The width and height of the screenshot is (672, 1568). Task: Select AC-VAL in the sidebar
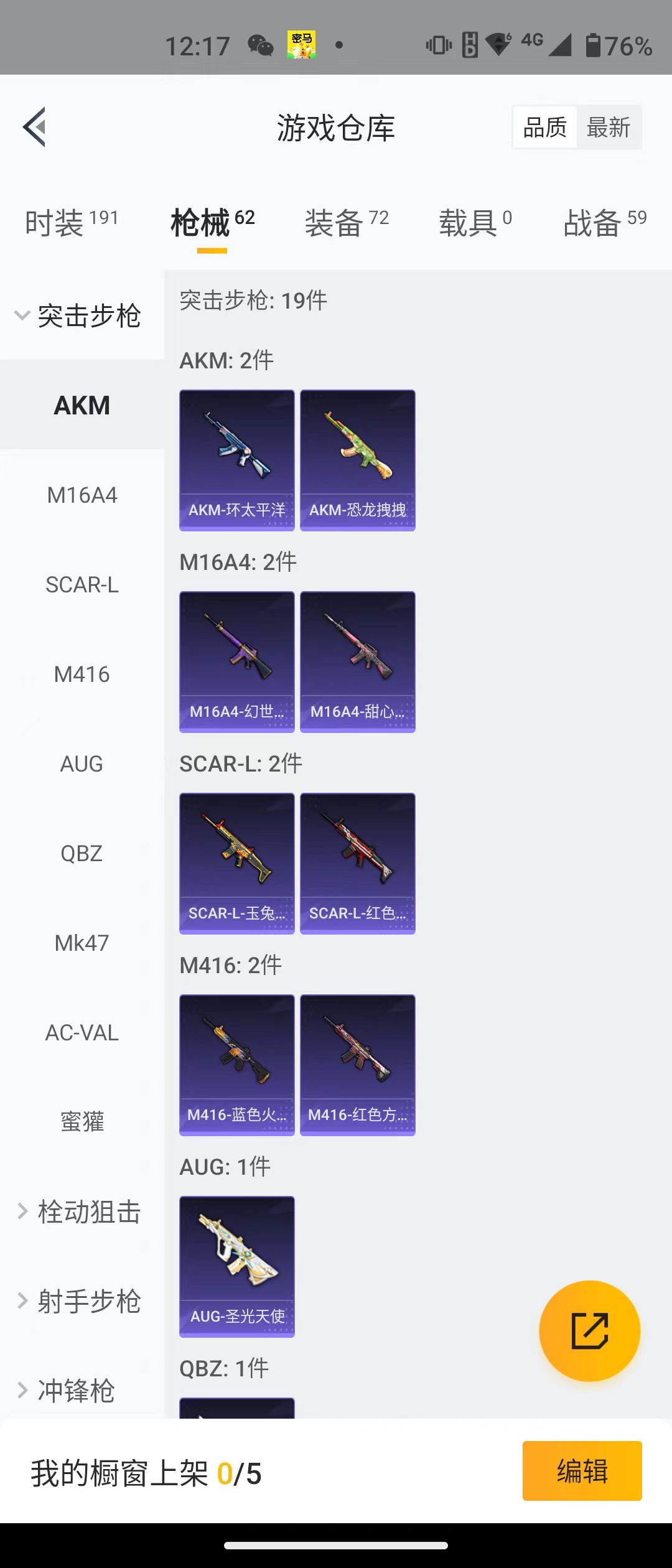(x=82, y=1033)
